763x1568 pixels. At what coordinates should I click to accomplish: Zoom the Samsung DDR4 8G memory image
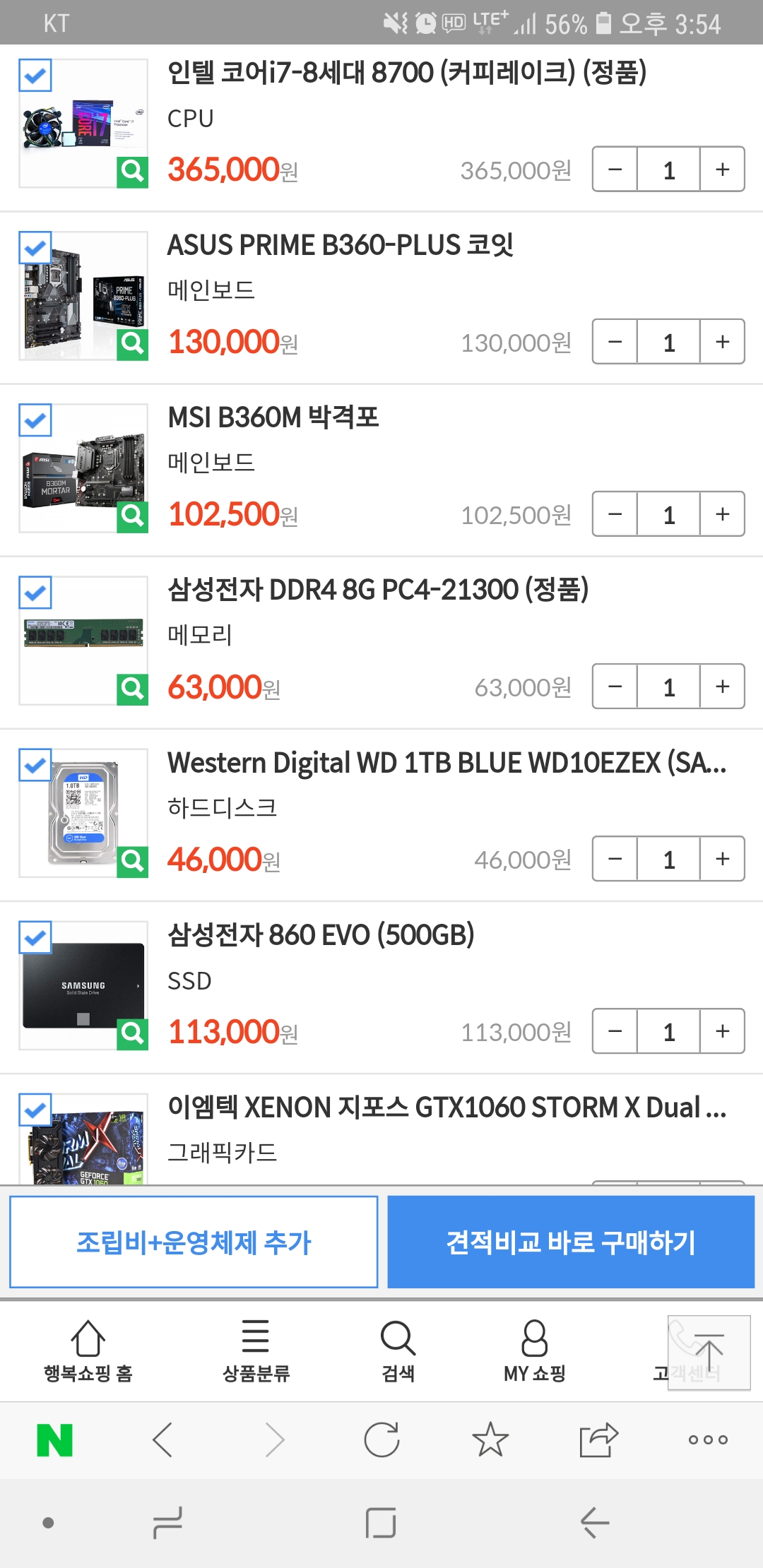coord(132,689)
